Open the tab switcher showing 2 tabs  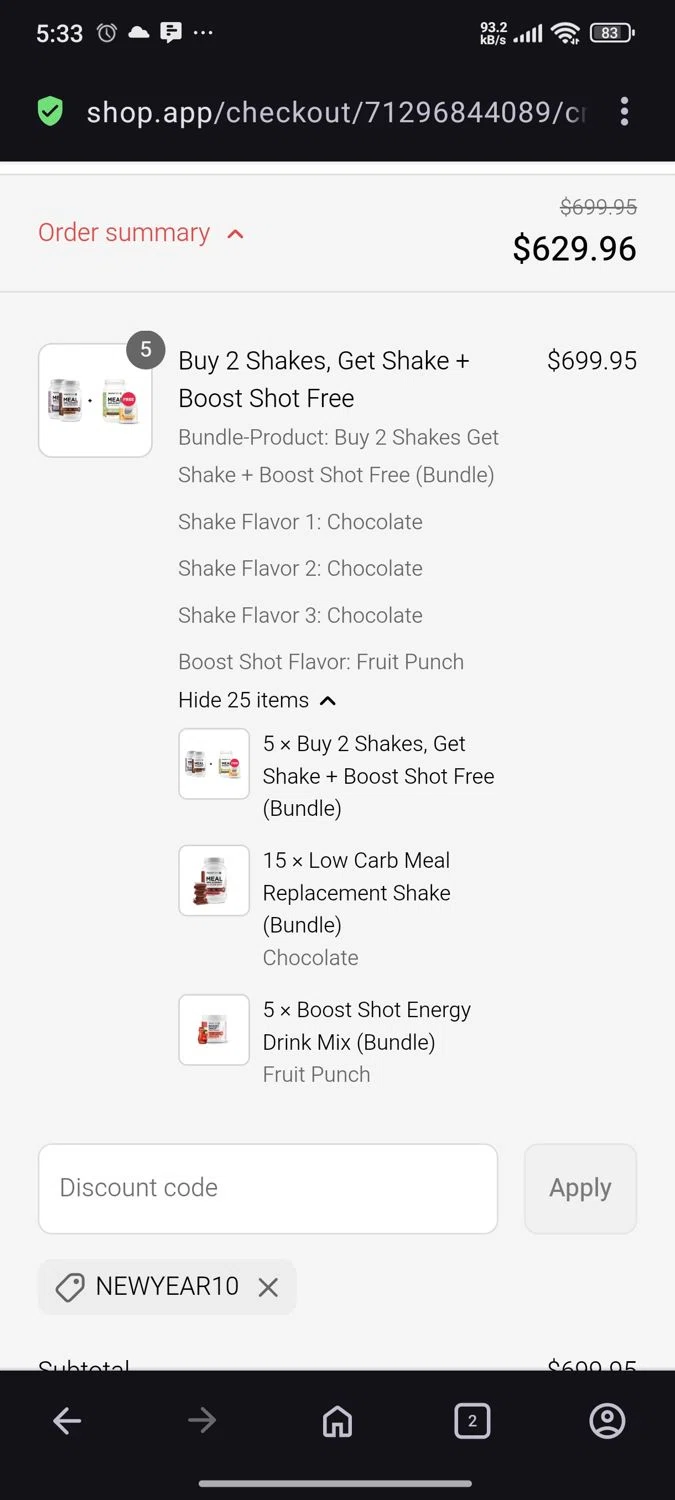pos(472,1421)
